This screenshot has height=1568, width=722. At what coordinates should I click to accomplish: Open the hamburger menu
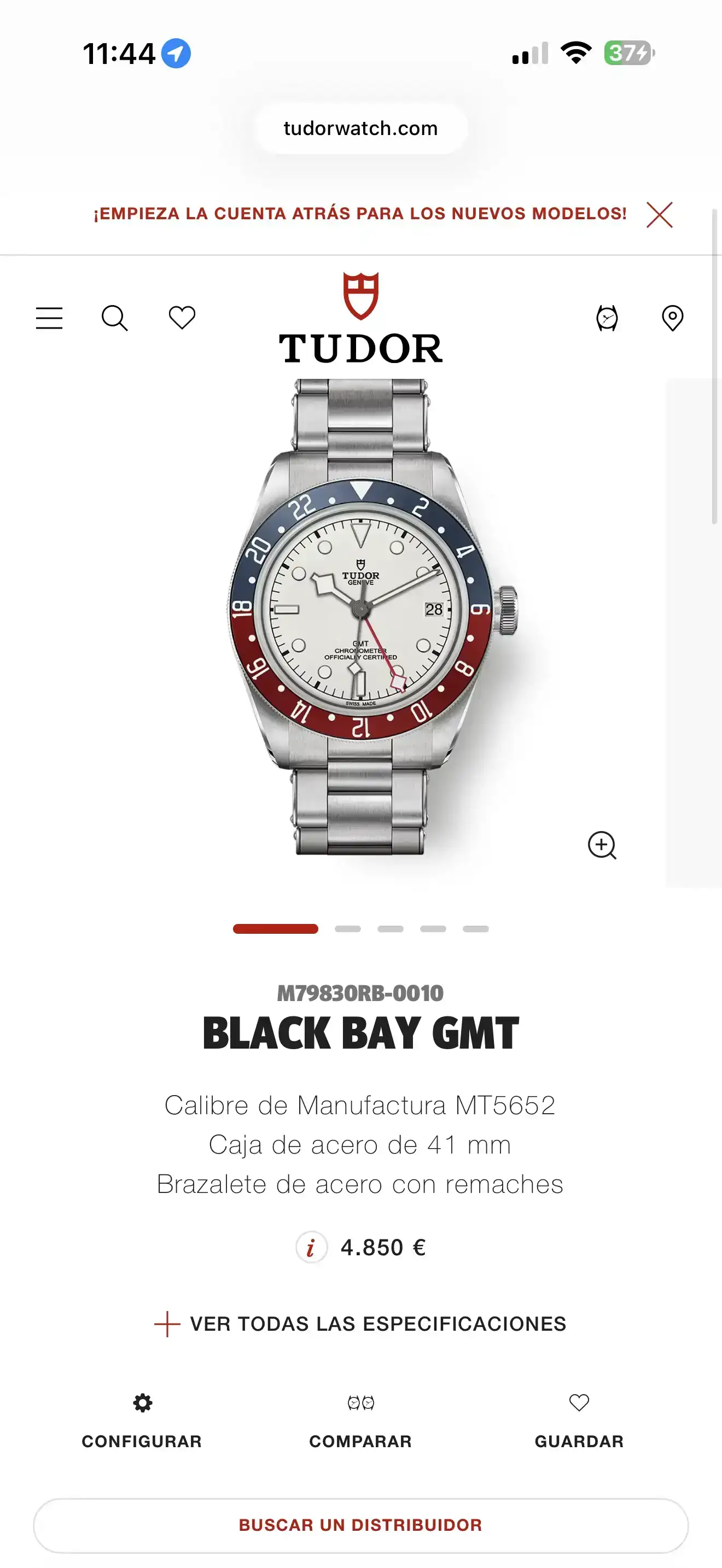tap(49, 318)
